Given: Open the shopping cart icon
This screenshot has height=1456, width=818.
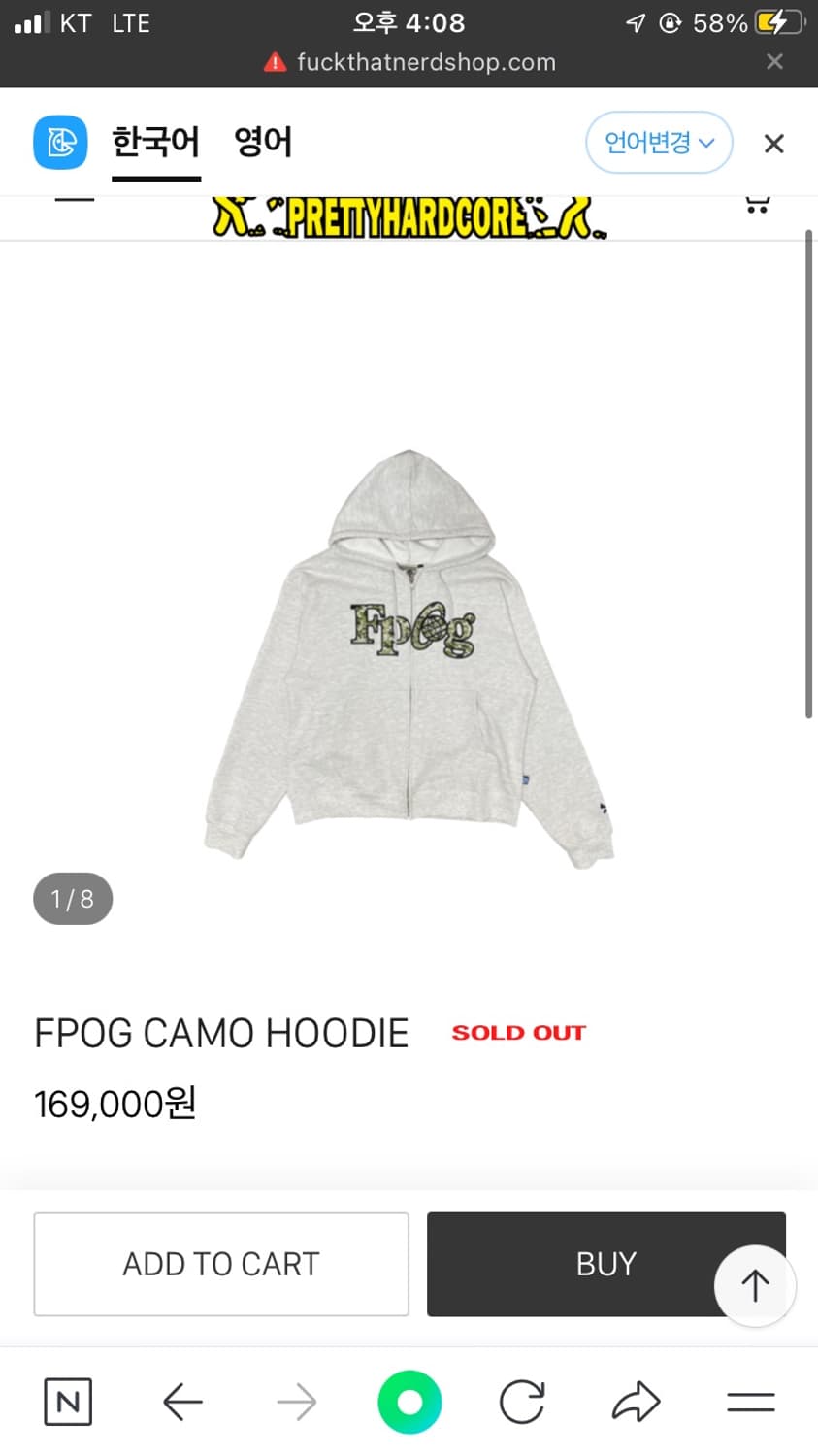Looking at the screenshot, I should [x=757, y=205].
